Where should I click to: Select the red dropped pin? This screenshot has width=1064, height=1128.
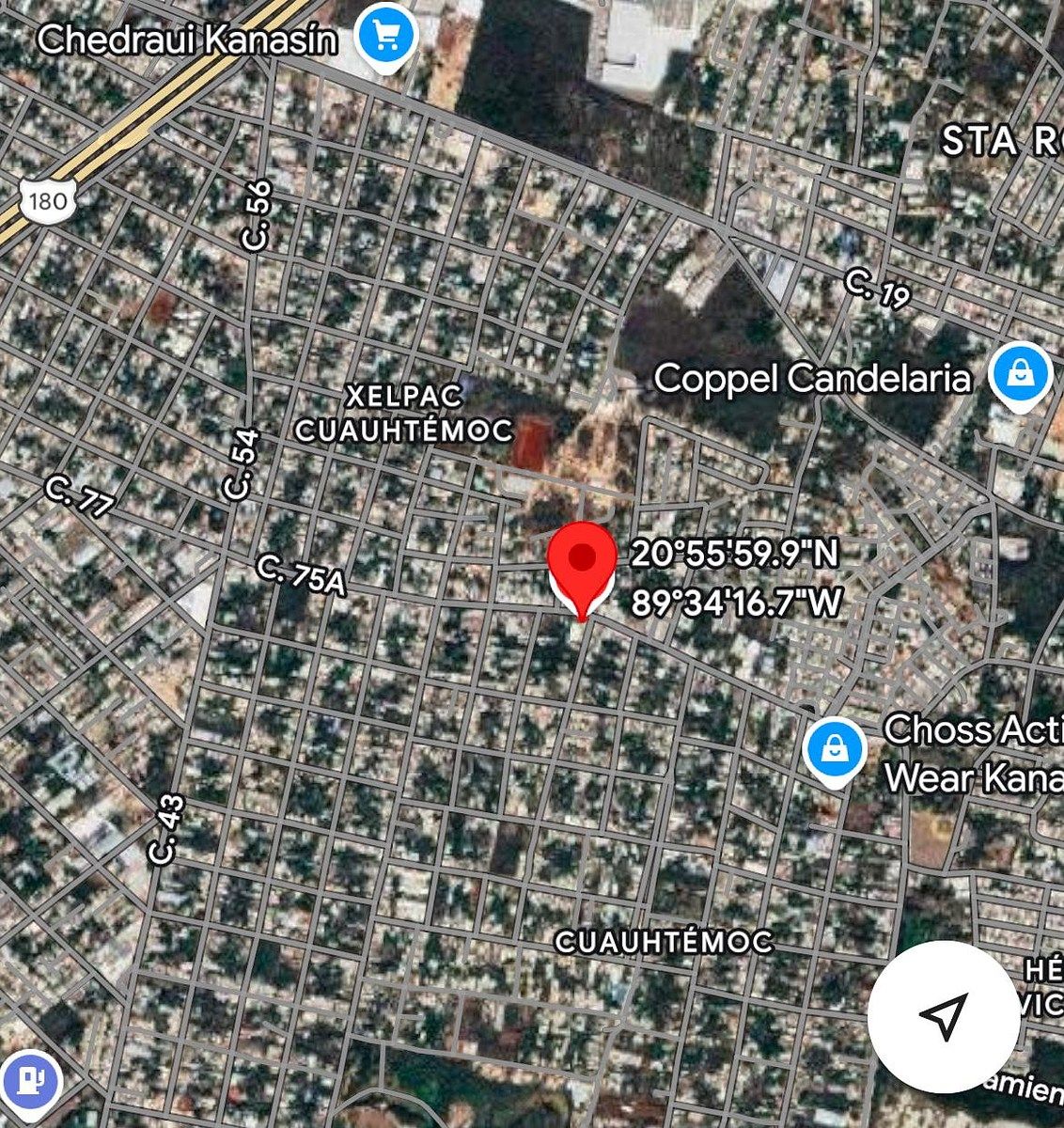point(583,564)
